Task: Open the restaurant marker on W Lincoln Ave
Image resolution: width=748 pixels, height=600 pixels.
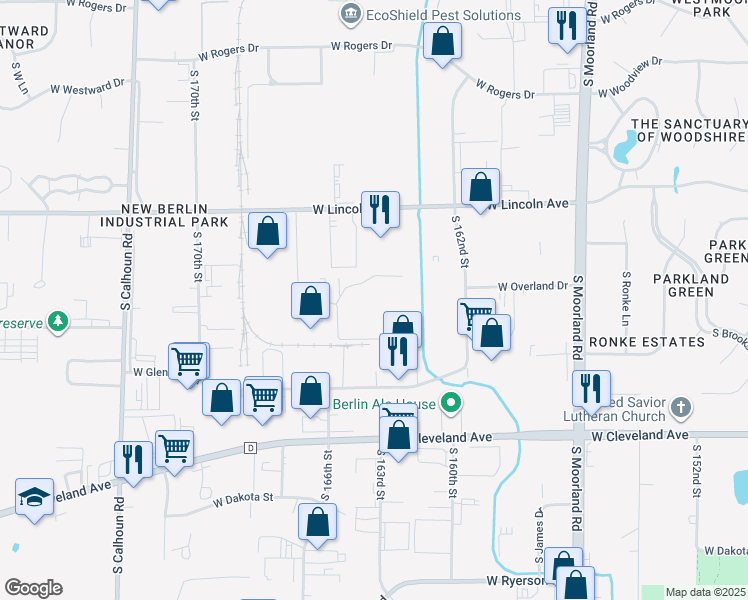Action: [x=379, y=210]
